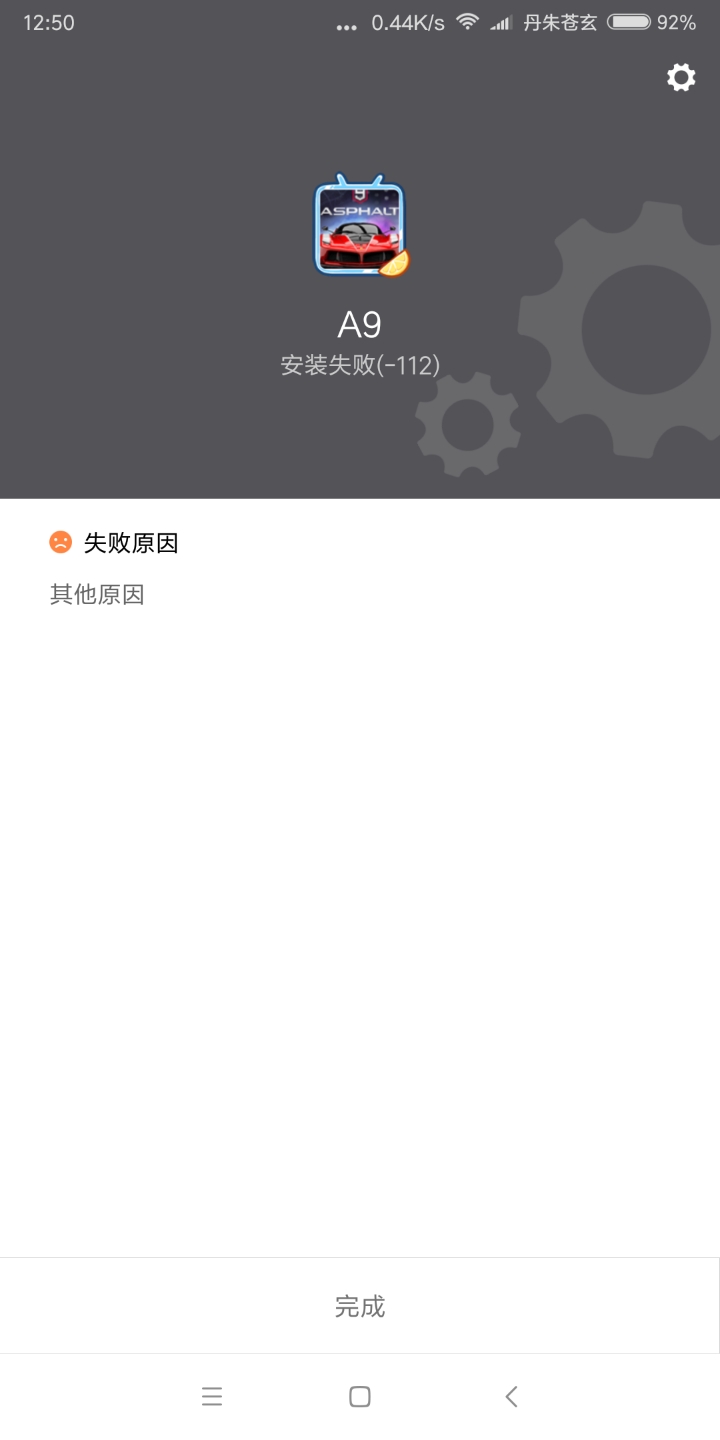Tap the 完成 button
The image size is (720, 1440).
(x=360, y=1306)
